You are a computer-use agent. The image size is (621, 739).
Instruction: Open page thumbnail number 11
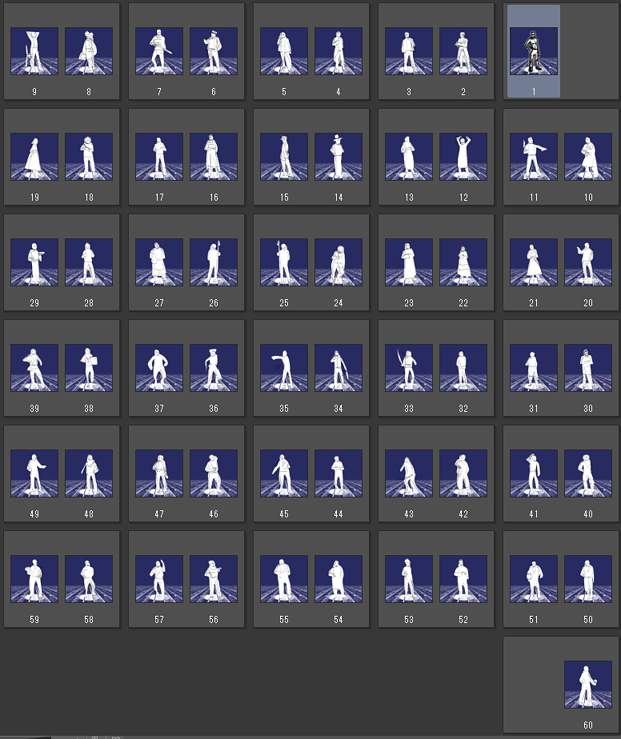534,157
